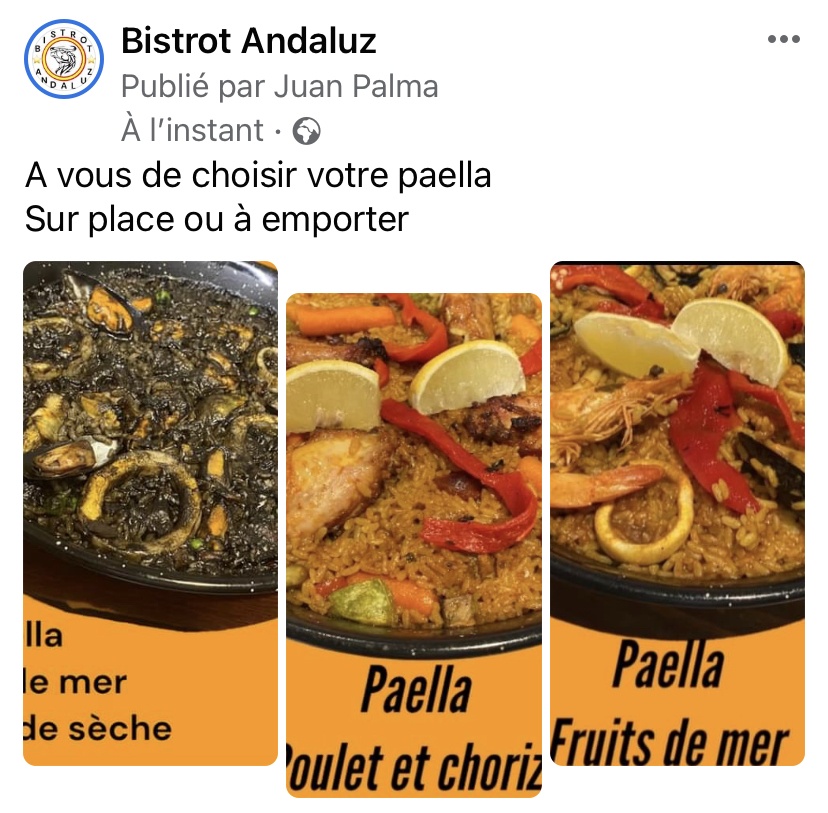The height and width of the screenshot is (813, 828).
Task: Tap the Bistrot Andaluz profile picture
Action: pyautogui.click(x=63, y=59)
